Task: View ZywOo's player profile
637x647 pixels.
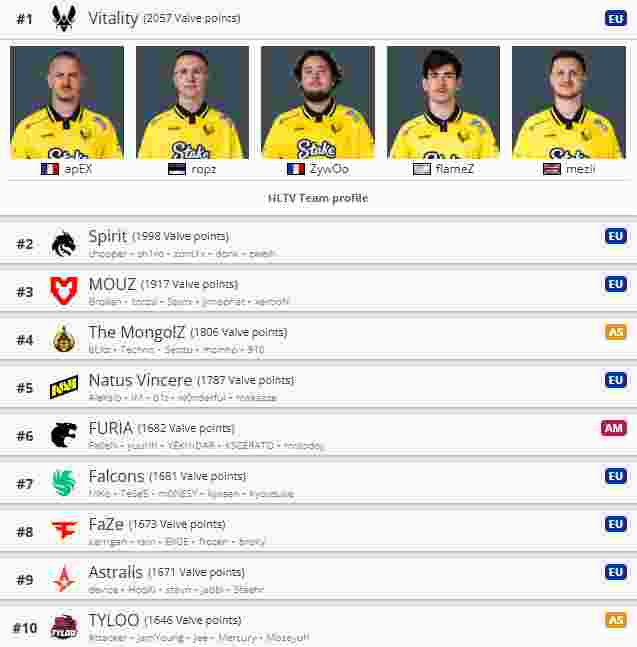Action: [x=318, y=108]
